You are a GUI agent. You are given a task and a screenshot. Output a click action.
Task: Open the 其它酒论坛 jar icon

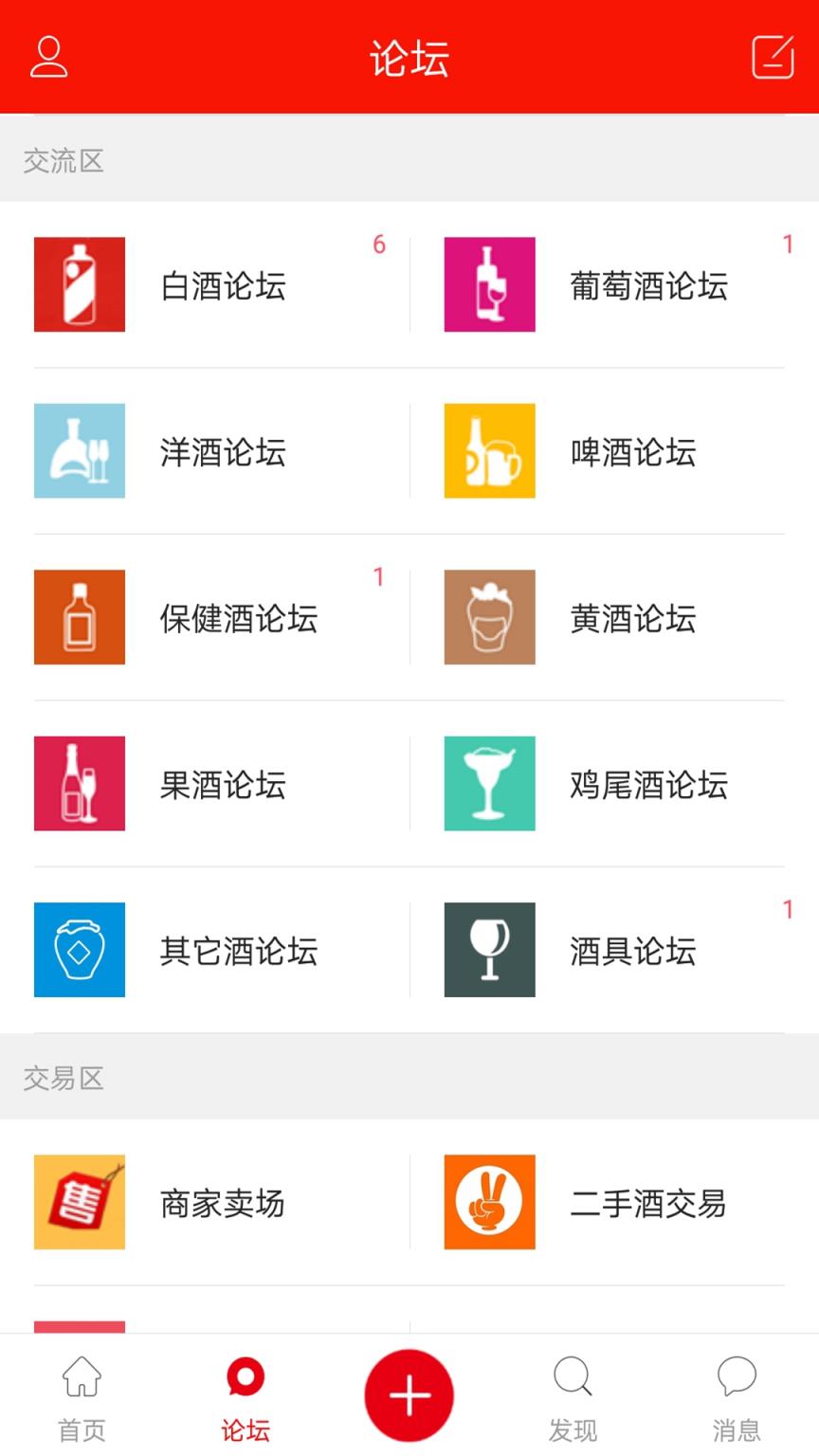(x=79, y=950)
